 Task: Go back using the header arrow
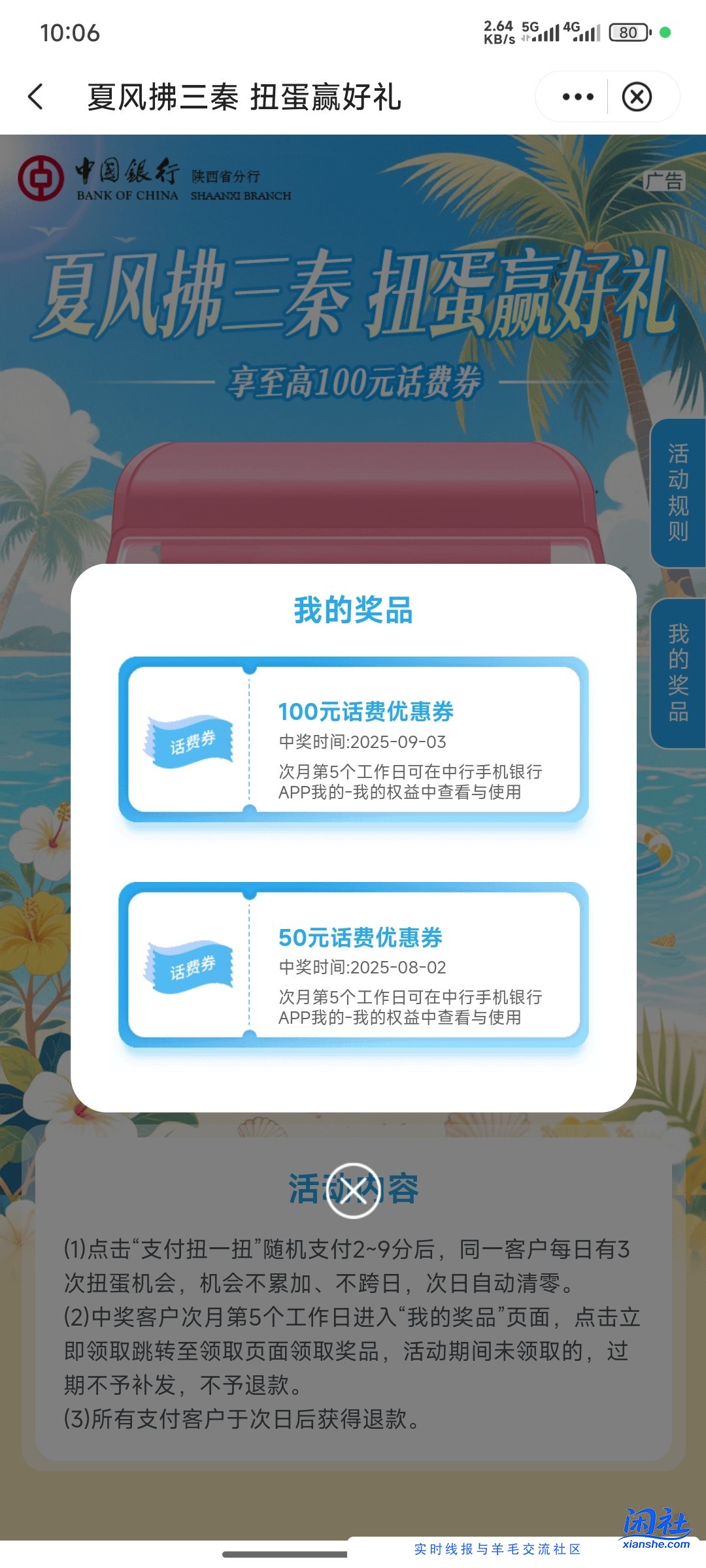(37, 97)
